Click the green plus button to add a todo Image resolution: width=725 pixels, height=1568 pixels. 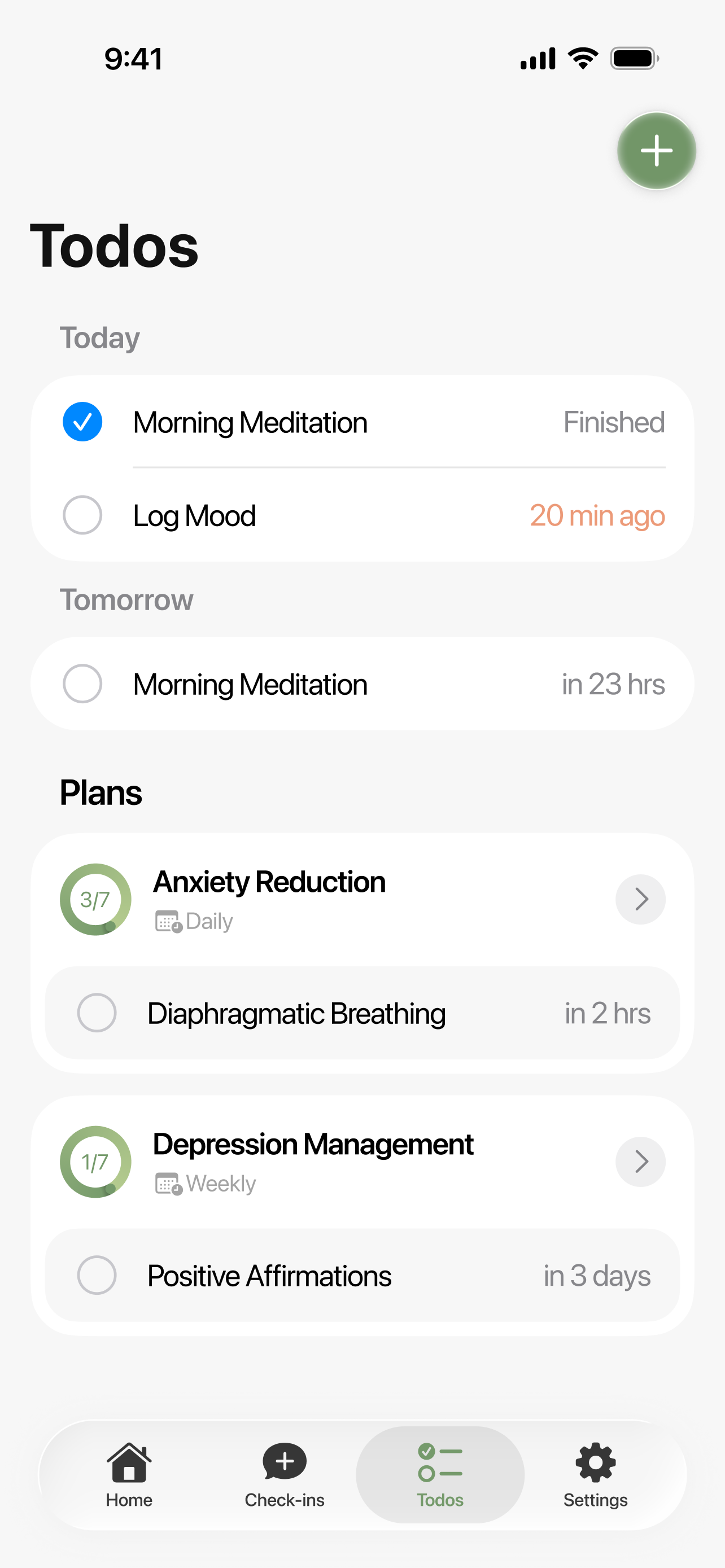click(656, 150)
